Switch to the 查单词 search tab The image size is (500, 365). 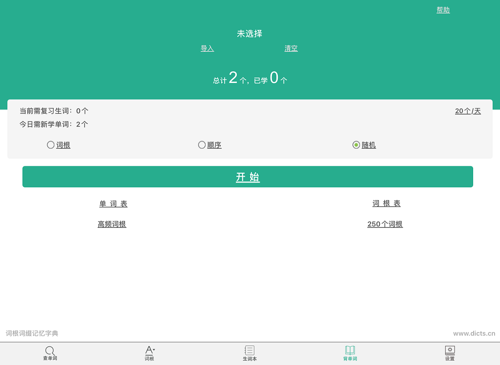[50, 353]
